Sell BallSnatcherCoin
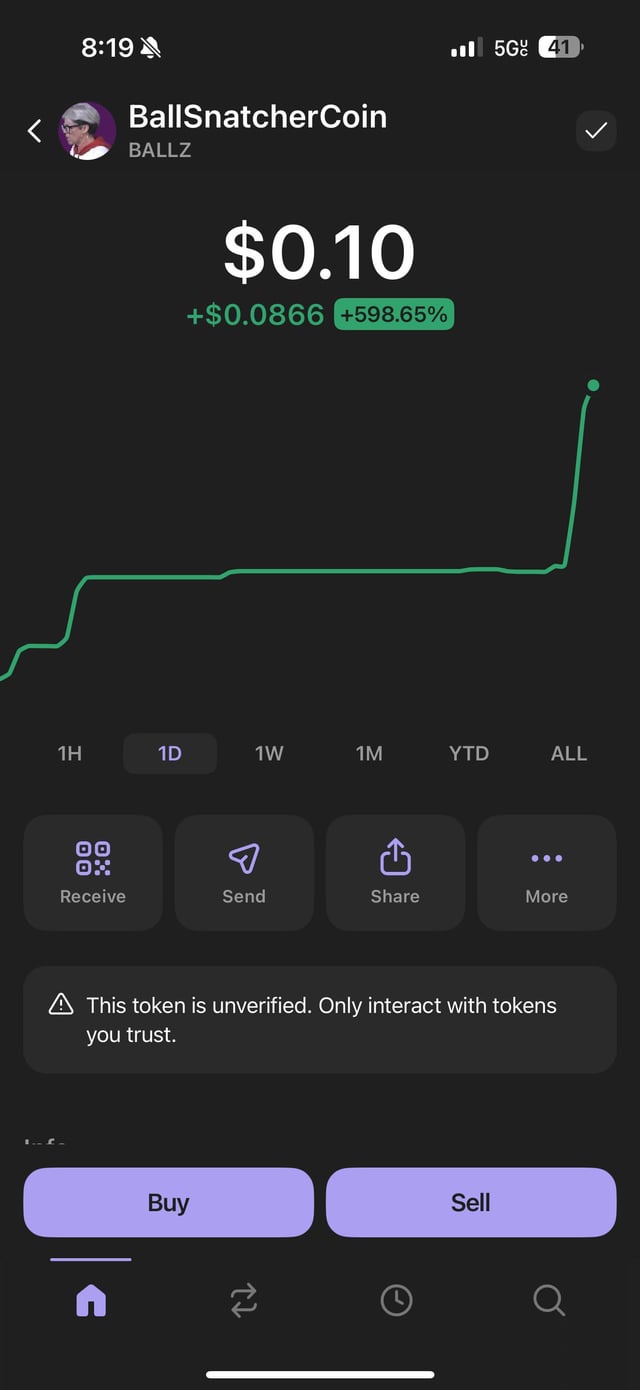Screen dimensions: 640x1390 tap(471, 1202)
